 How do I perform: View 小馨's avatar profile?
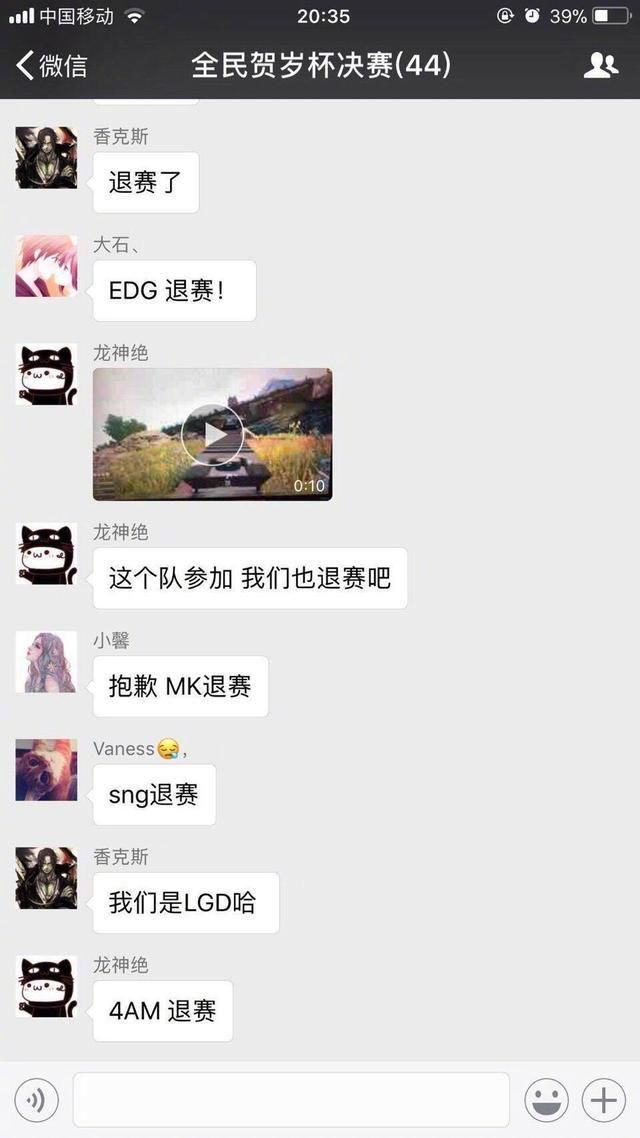coord(46,662)
